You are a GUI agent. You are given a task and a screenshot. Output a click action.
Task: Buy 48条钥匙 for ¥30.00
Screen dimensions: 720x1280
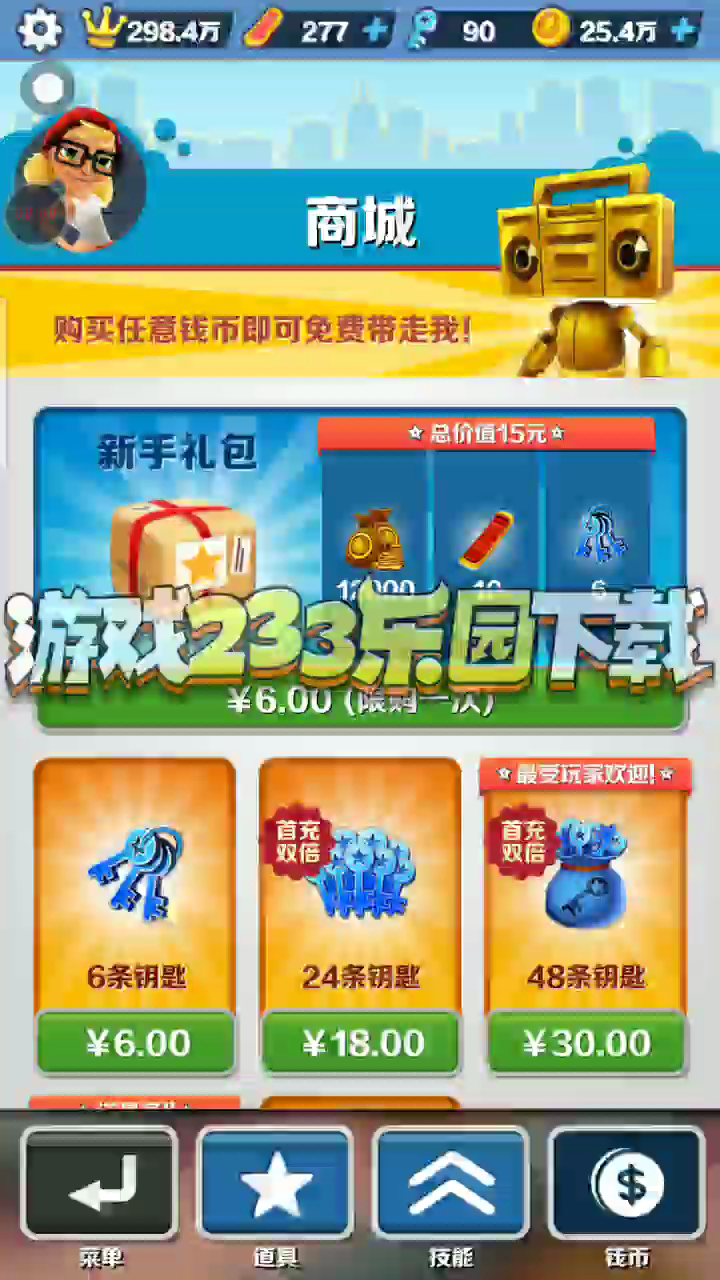(x=587, y=1043)
